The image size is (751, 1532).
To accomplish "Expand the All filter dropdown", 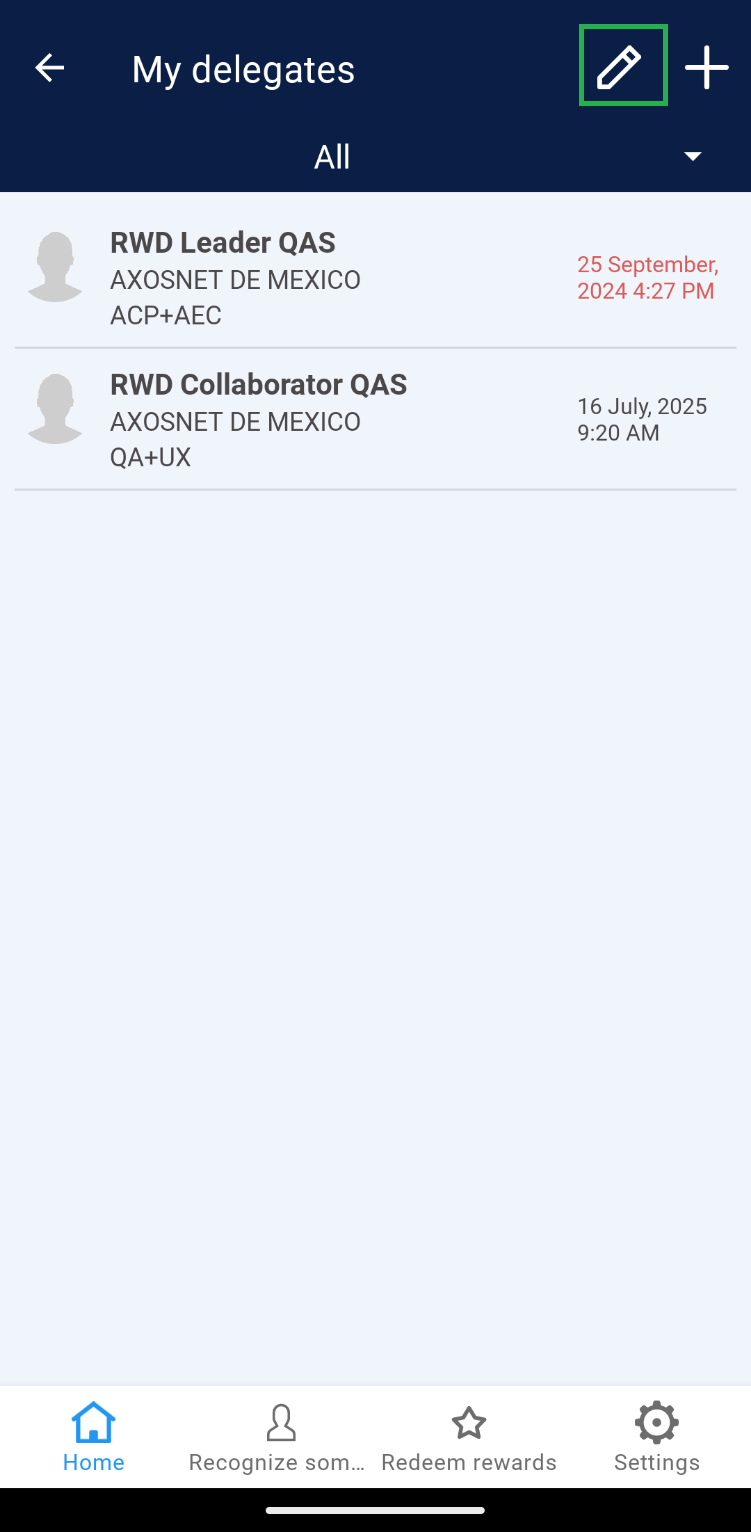I will tap(691, 156).
